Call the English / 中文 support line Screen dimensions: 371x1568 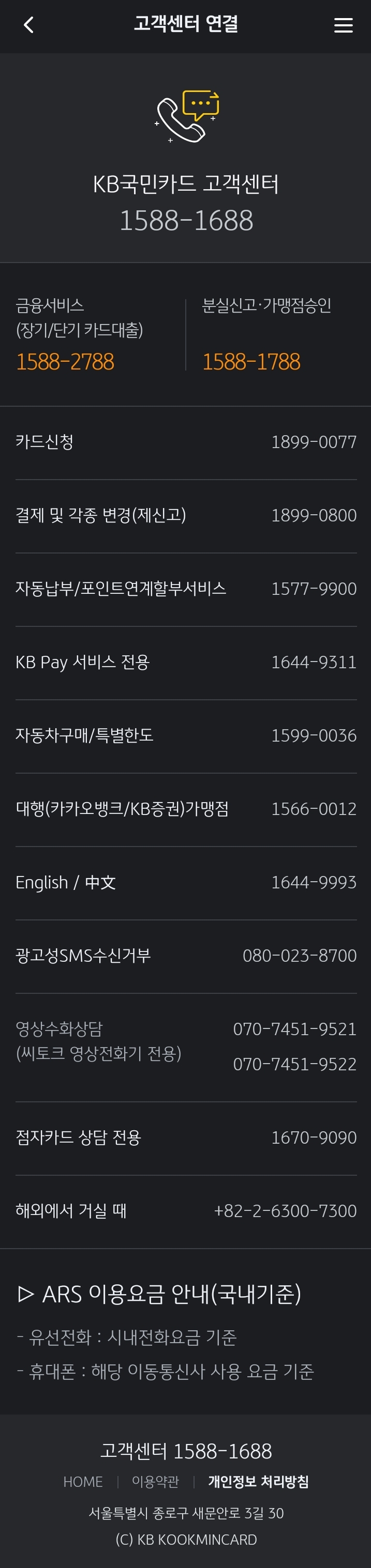tap(186, 883)
